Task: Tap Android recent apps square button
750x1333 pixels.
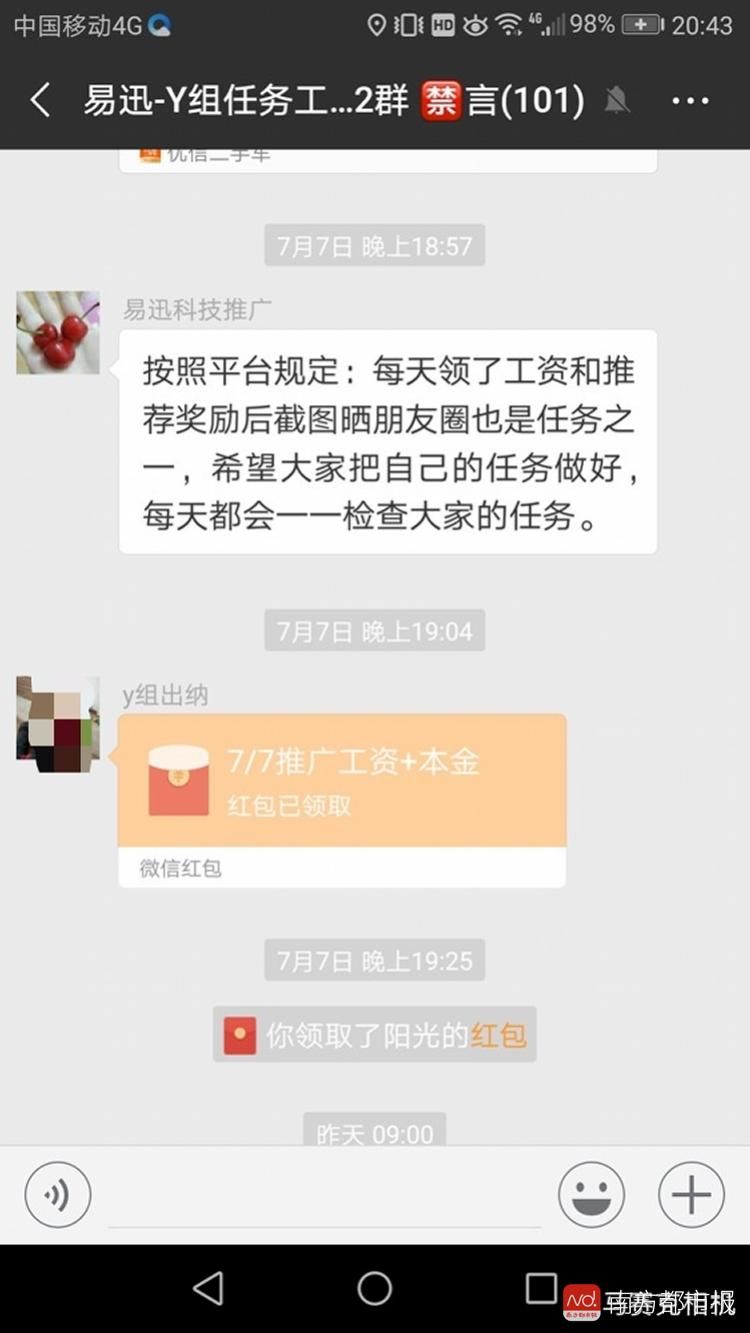Action: coord(540,1290)
